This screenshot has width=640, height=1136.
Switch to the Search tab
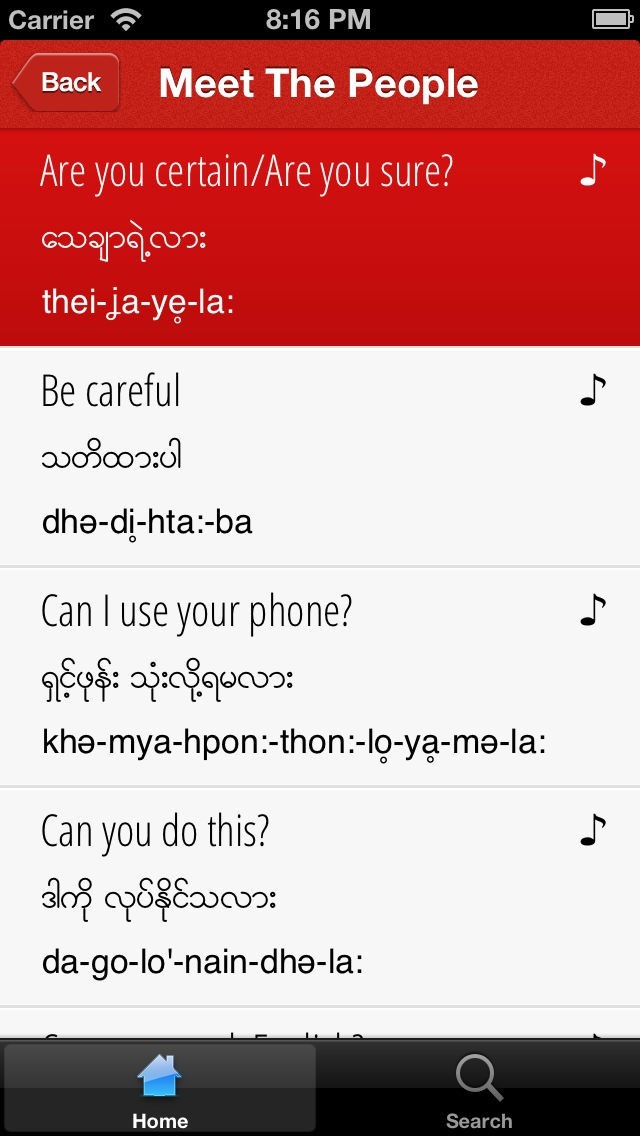coord(479,1091)
